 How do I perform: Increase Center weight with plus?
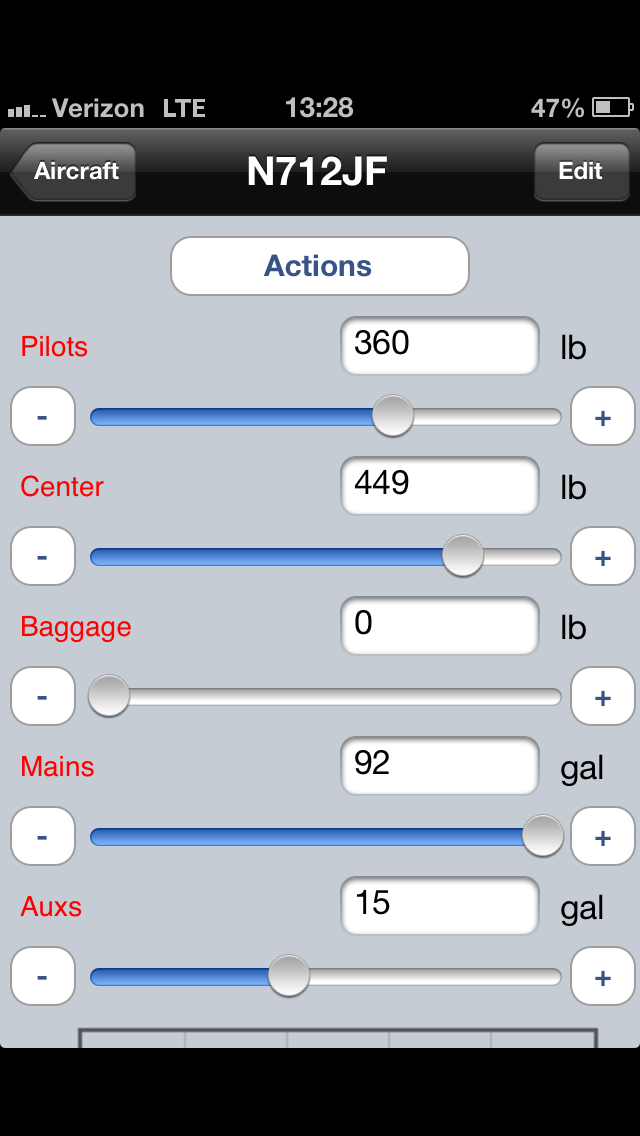pyautogui.click(x=602, y=556)
